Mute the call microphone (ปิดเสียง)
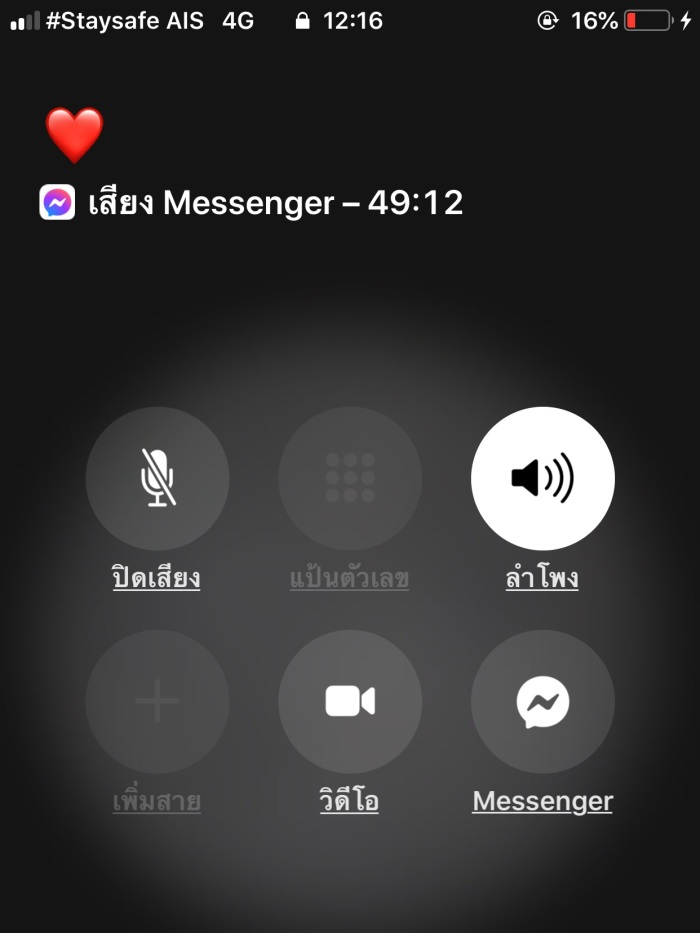700x933 pixels. (x=157, y=478)
